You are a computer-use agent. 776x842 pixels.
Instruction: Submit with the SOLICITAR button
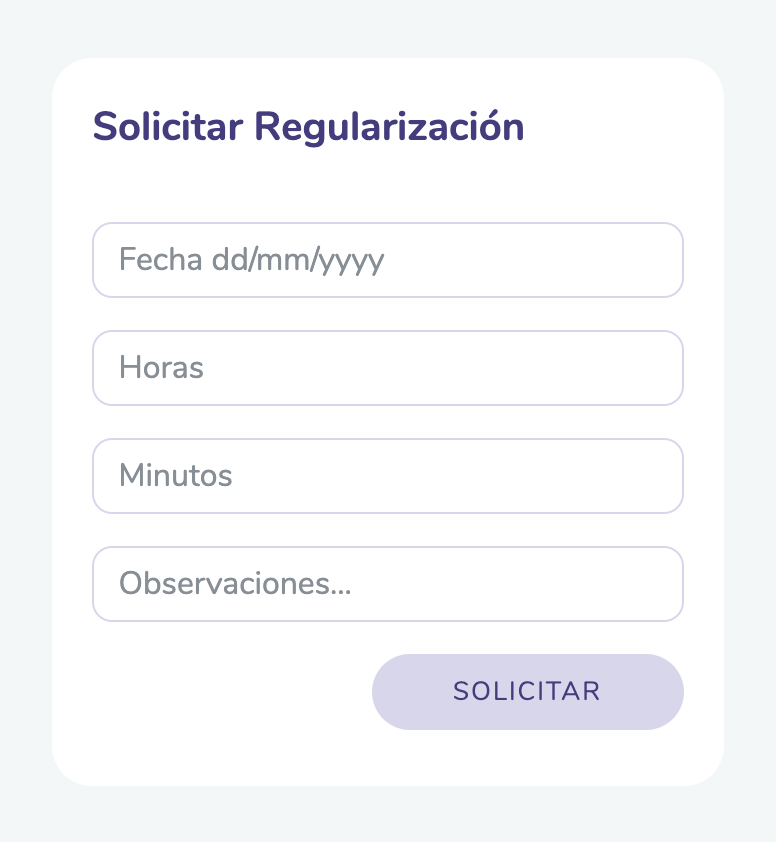pos(527,692)
